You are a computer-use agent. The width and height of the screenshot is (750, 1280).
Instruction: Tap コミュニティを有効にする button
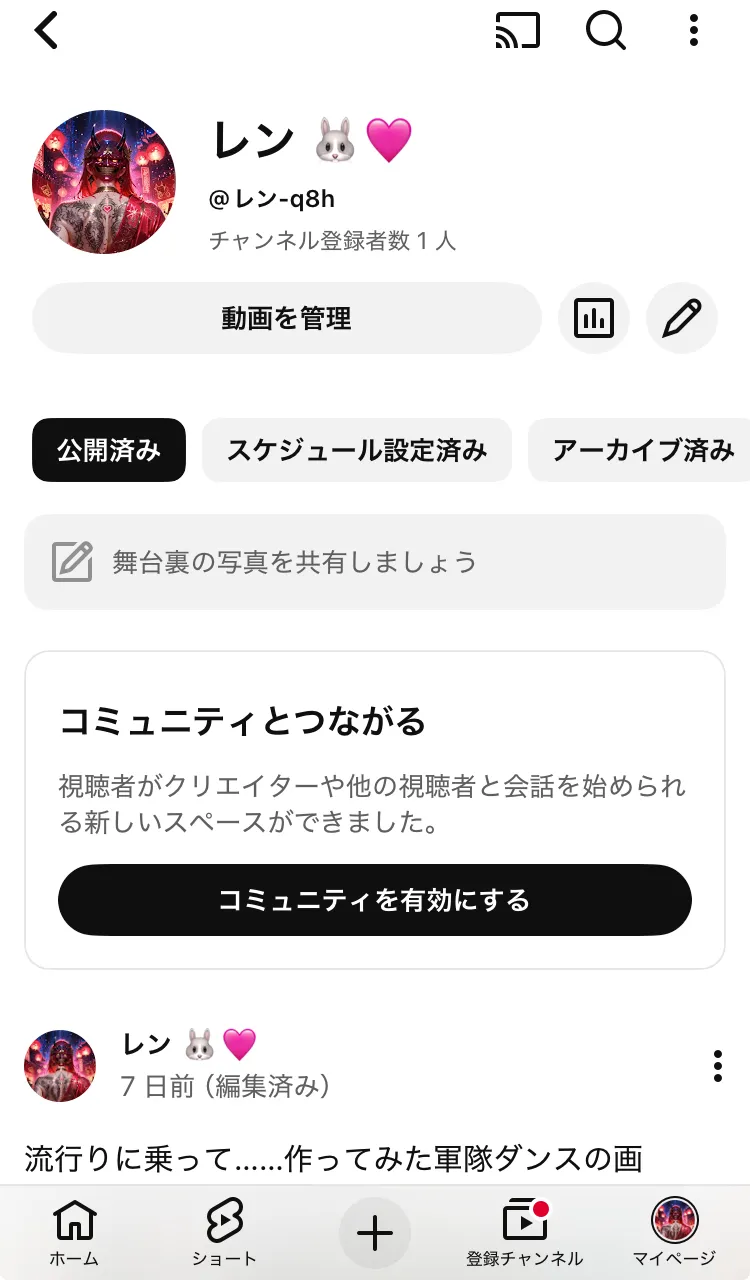[x=374, y=900]
